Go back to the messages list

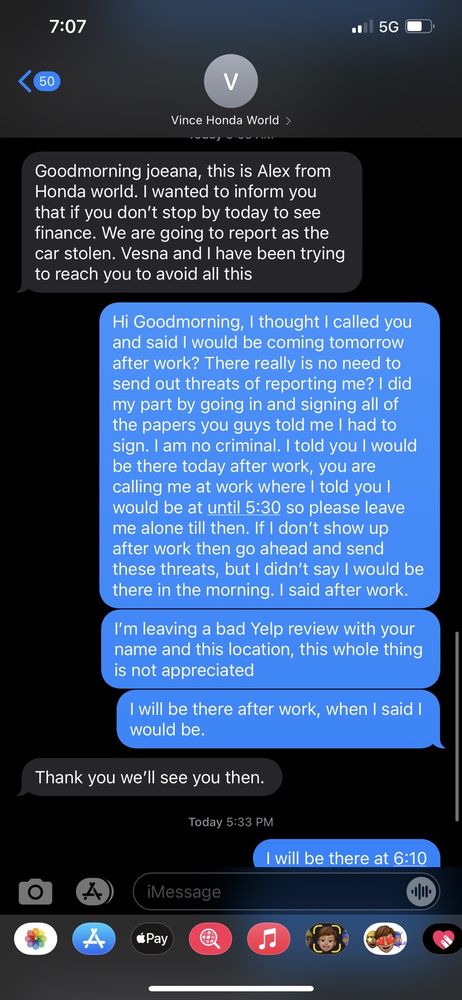[x=40, y=81]
